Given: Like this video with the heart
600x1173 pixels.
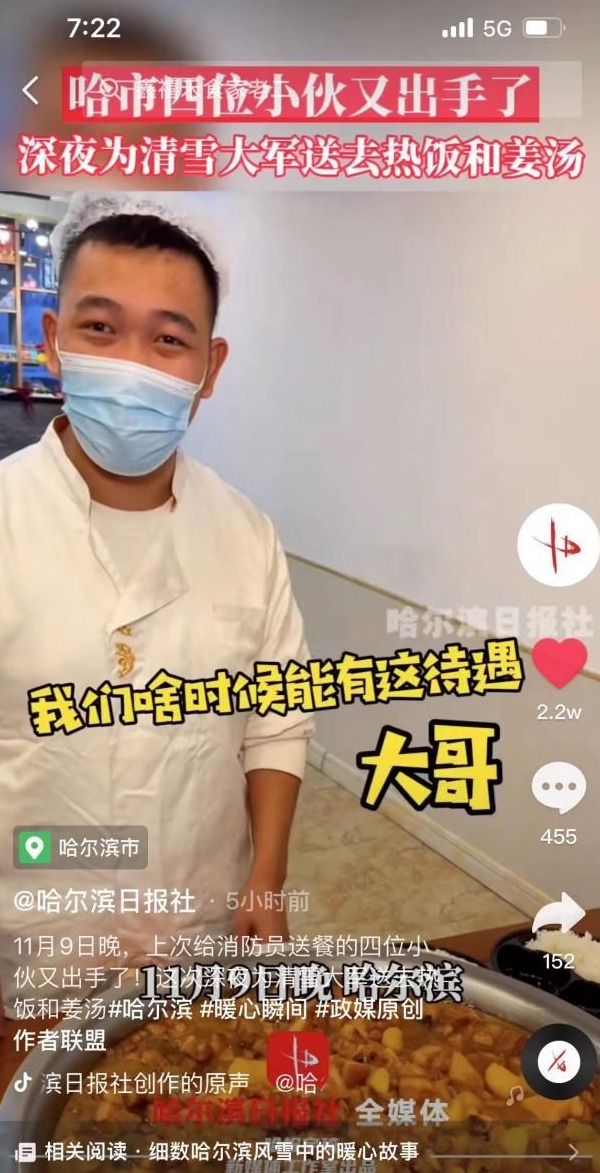Looking at the screenshot, I should pyautogui.click(x=558, y=663).
